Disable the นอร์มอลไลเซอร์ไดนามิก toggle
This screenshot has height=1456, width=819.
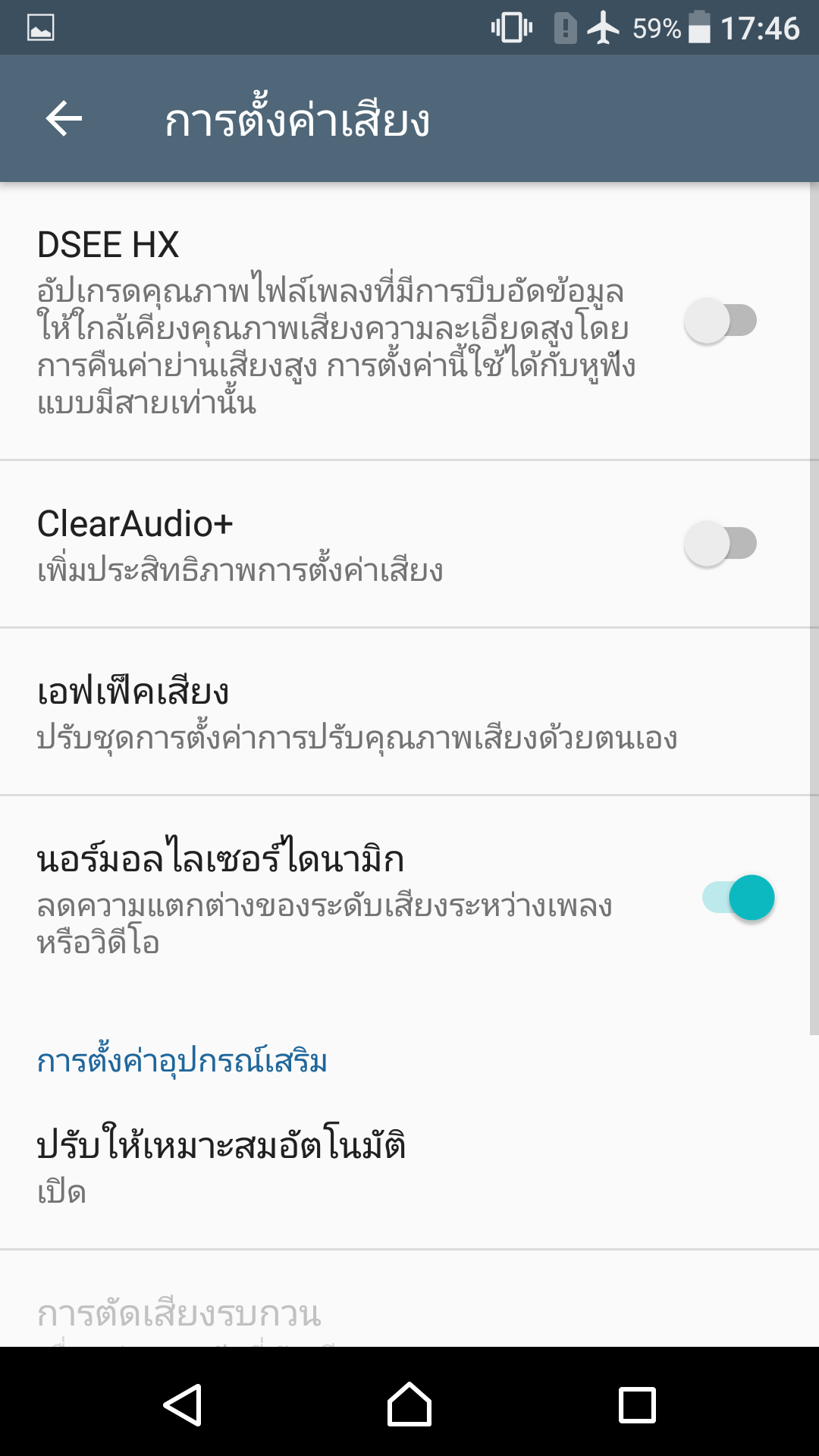tap(738, 897)
